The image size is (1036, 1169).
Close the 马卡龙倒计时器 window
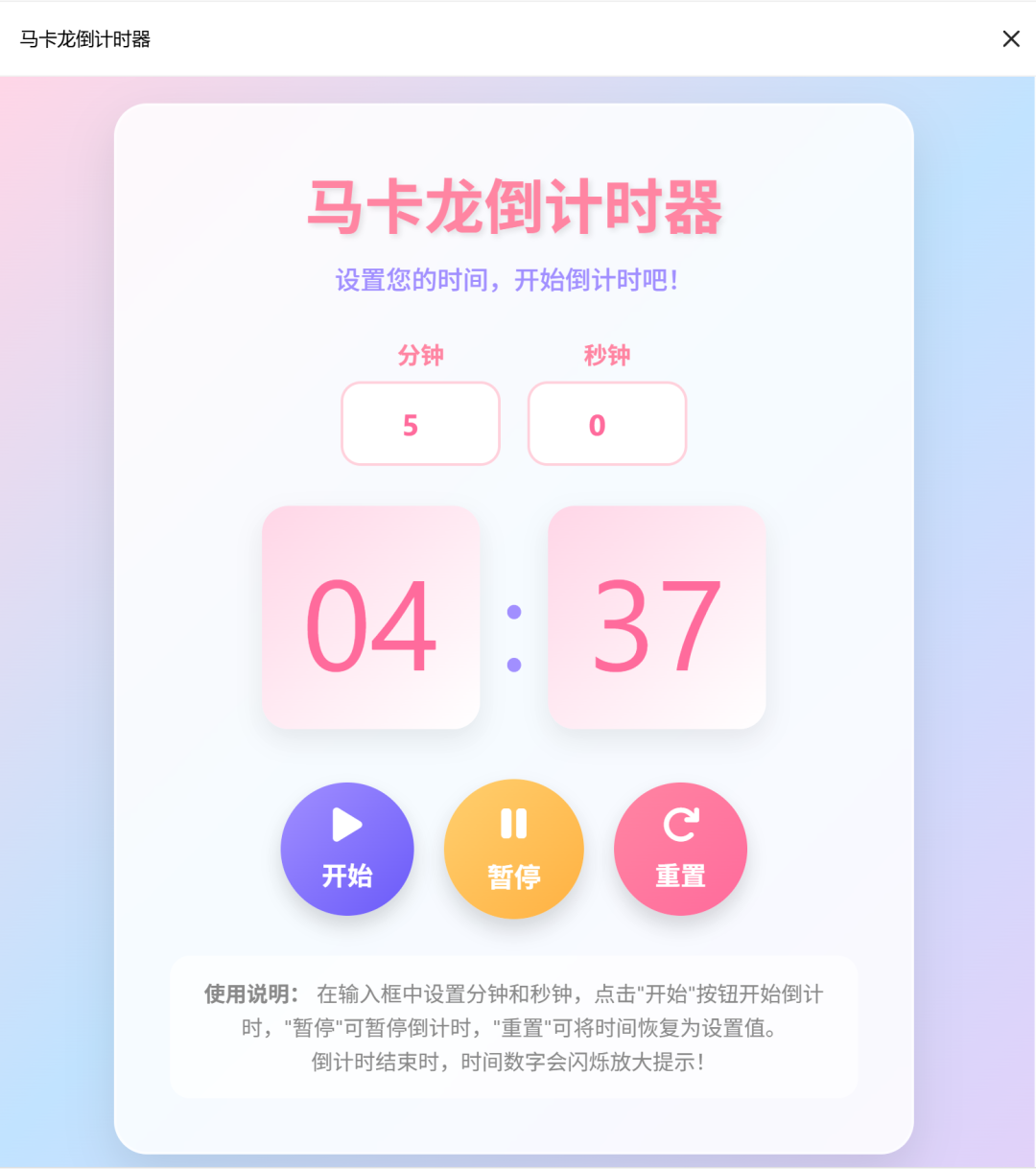[x=1010, y=38]
